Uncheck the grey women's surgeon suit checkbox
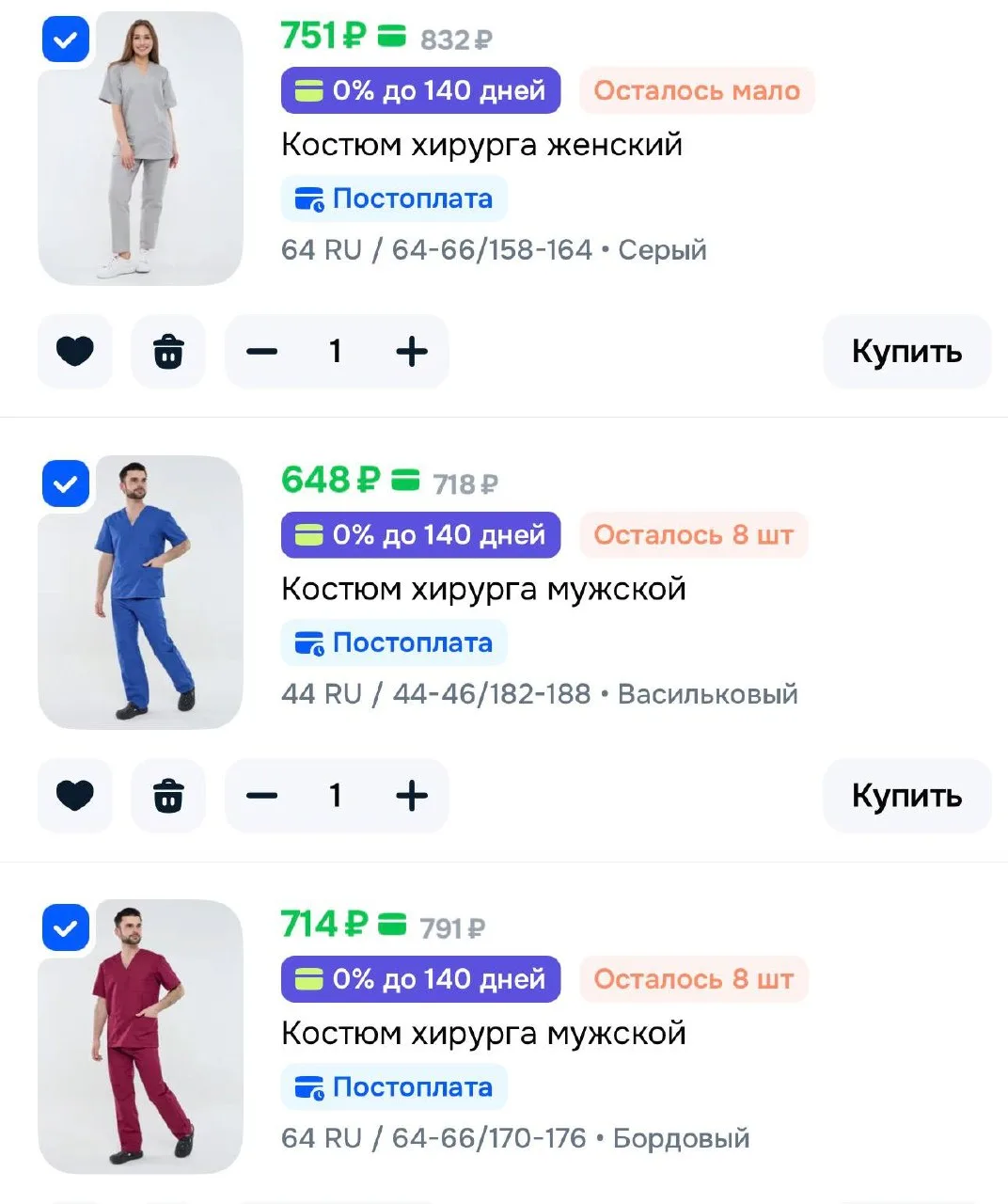This screenshot has width=1008, height=1204. (66, 40)
